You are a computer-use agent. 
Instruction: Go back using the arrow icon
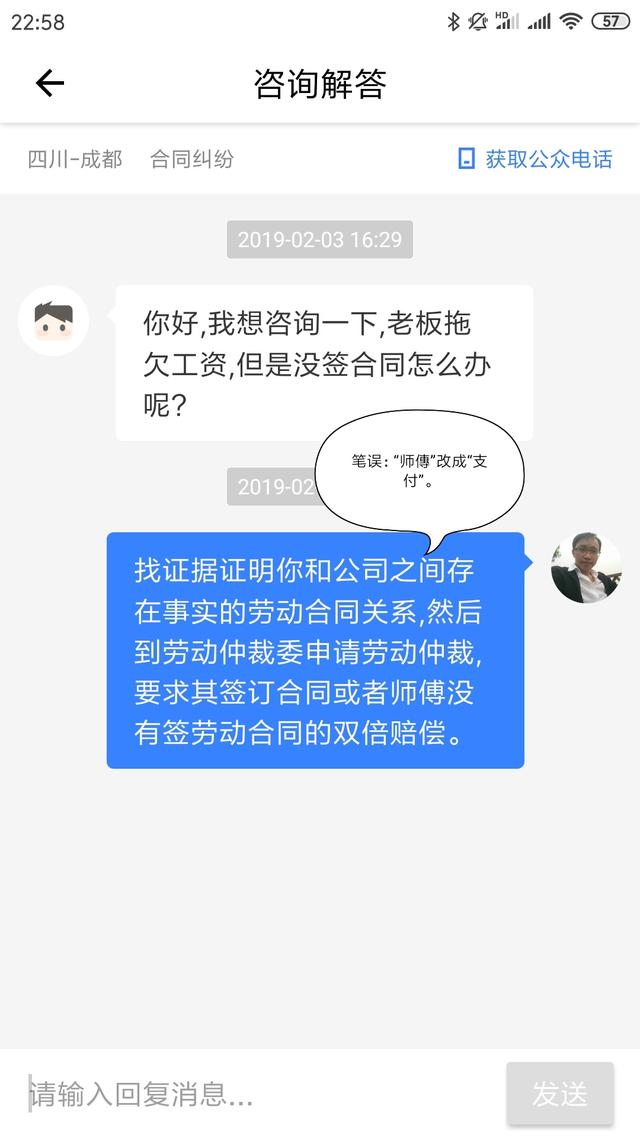pos(49,84)
